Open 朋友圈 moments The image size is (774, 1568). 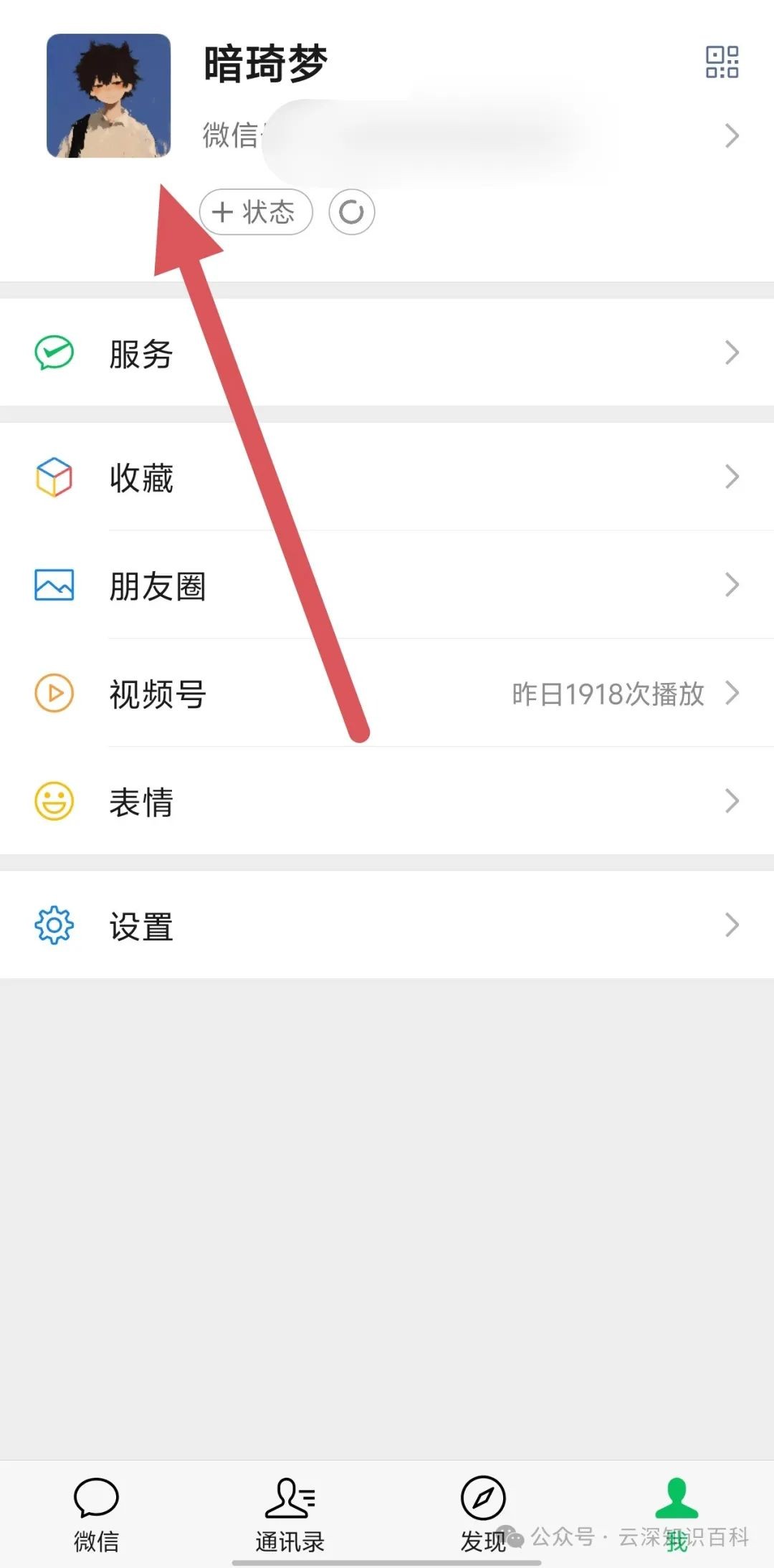(387, 585)
